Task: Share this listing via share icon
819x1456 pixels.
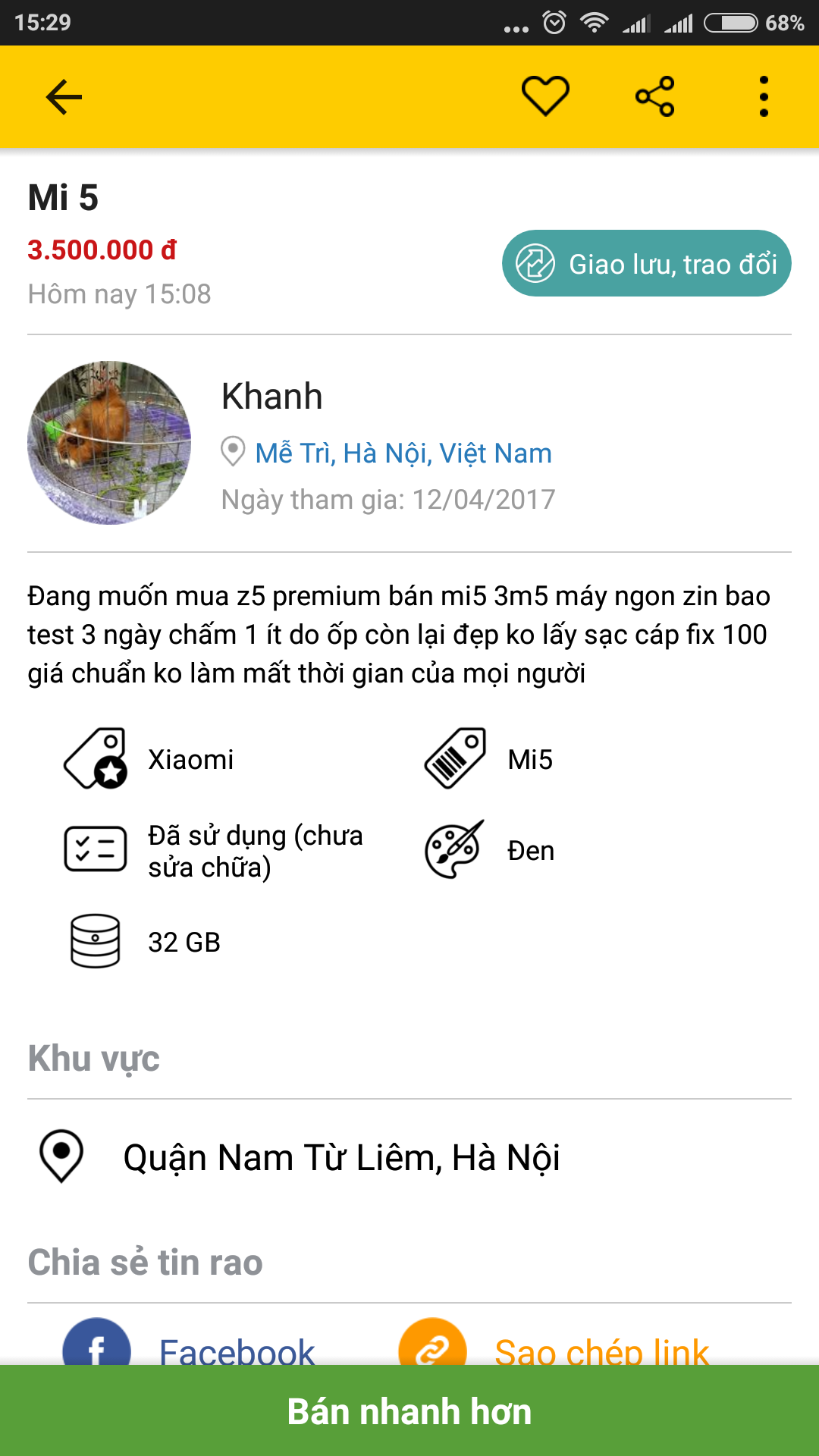Action: [655, 96]
